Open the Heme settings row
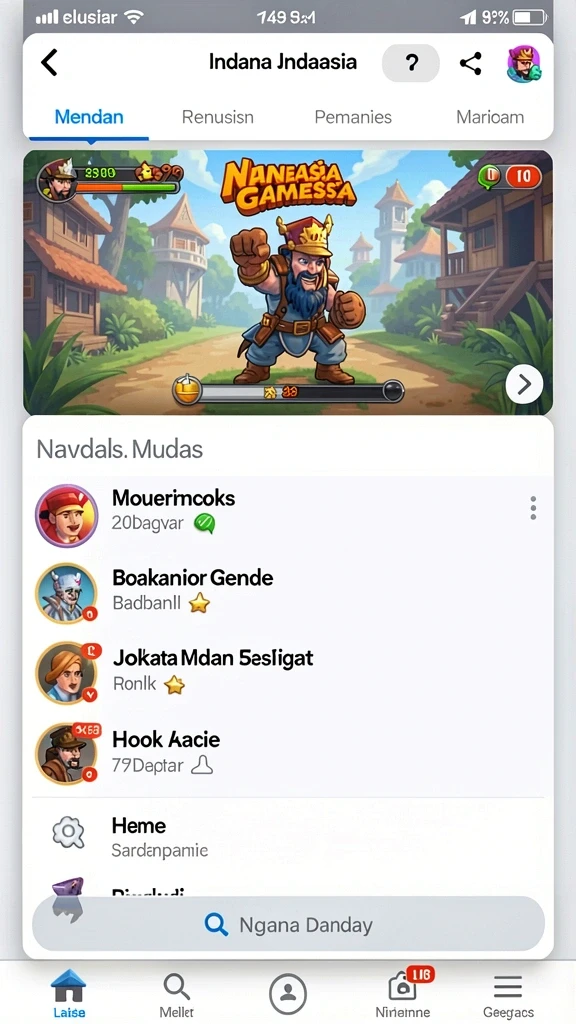This screenshot has height=1024, width=576. tap(288, 836)
